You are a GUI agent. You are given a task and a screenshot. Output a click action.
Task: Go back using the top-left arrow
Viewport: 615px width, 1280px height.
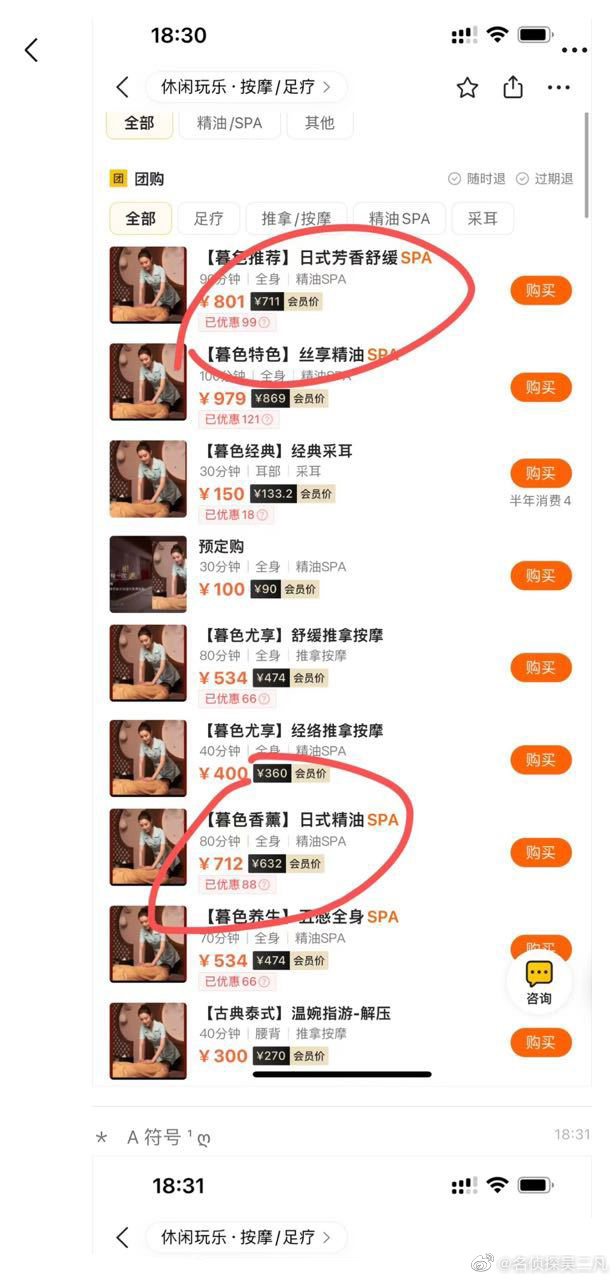[31, 50]
